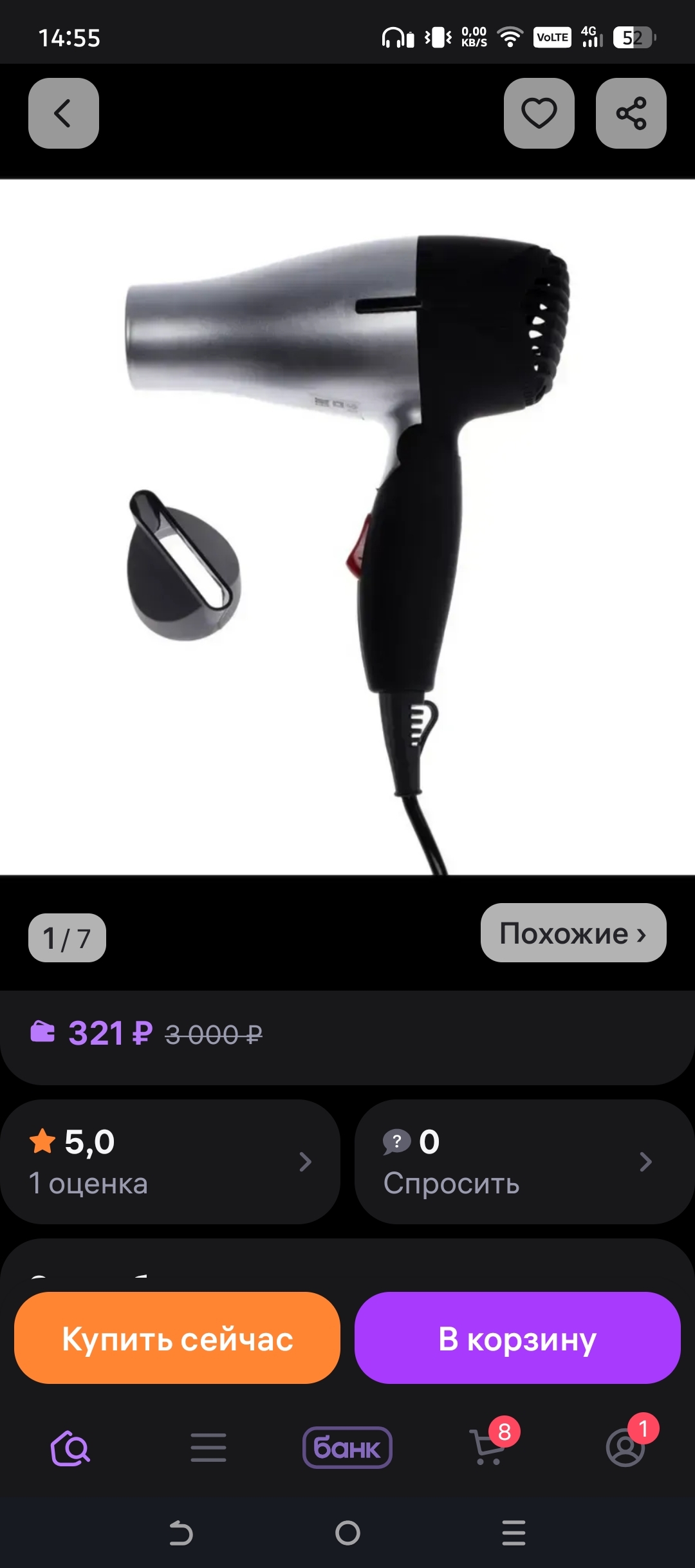Tap the system home button
695x1568 pixels.
pos(347,1533)
